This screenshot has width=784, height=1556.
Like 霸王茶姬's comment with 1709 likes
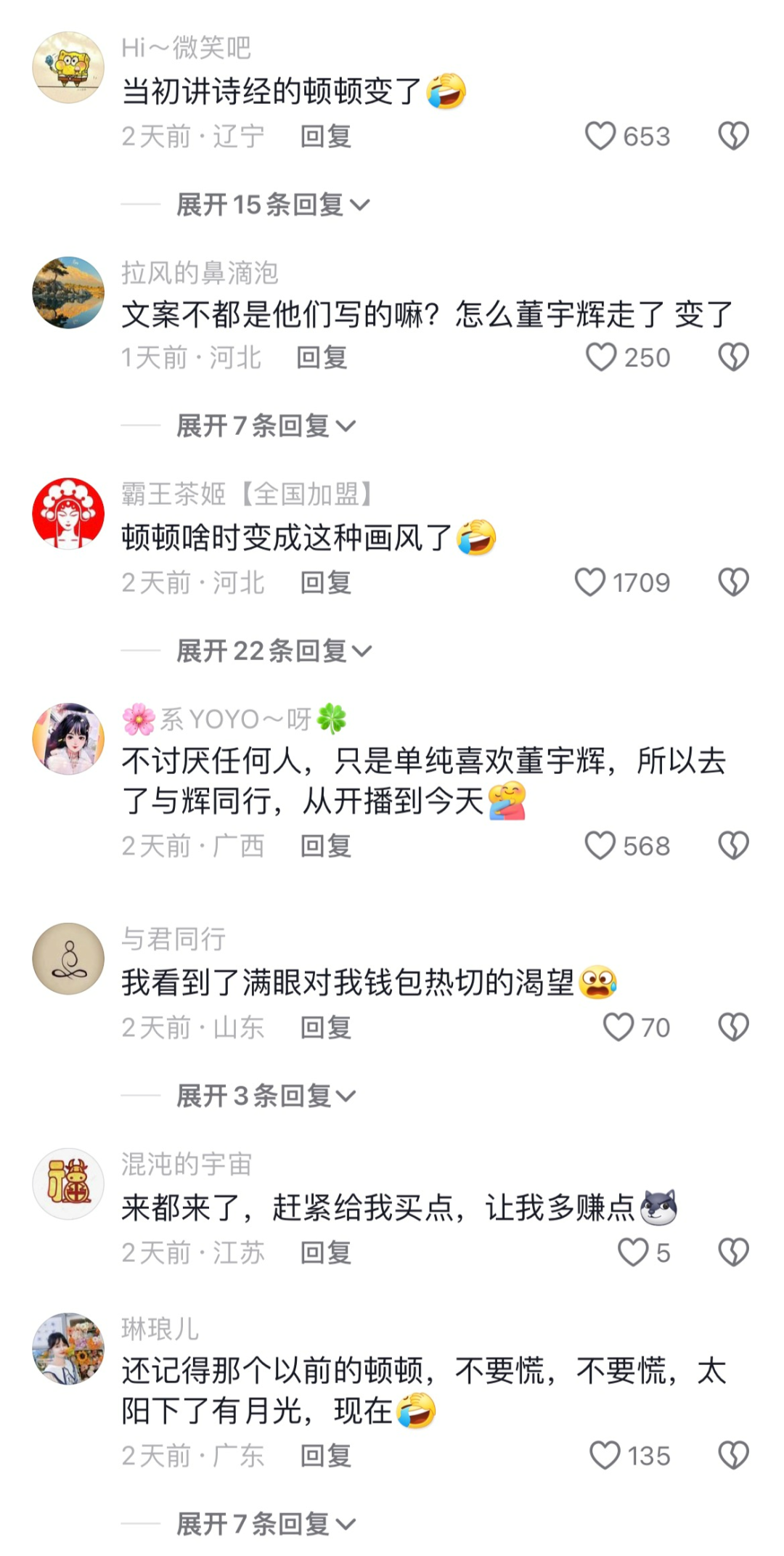click(589, 582)
